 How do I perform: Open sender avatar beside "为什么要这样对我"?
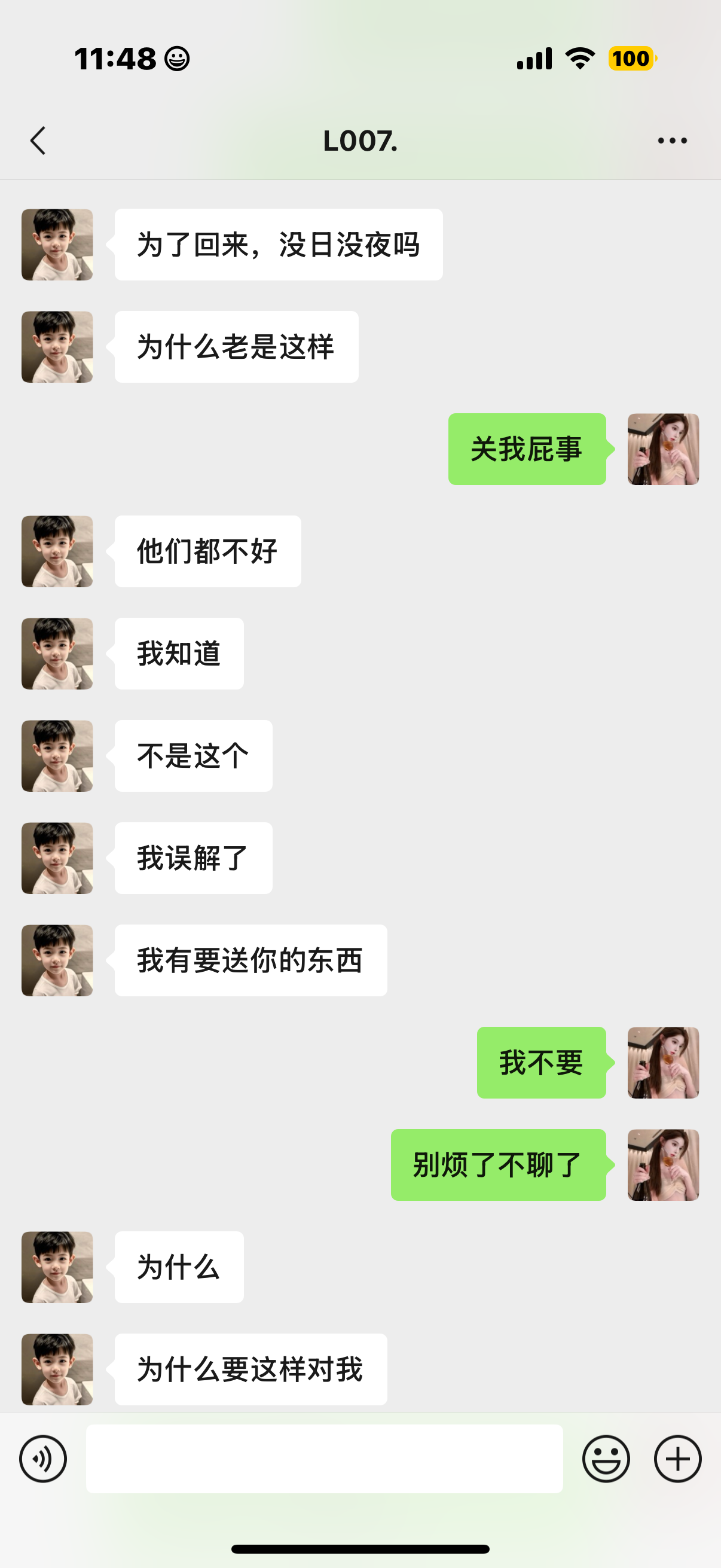click(x=57, y=1369)
